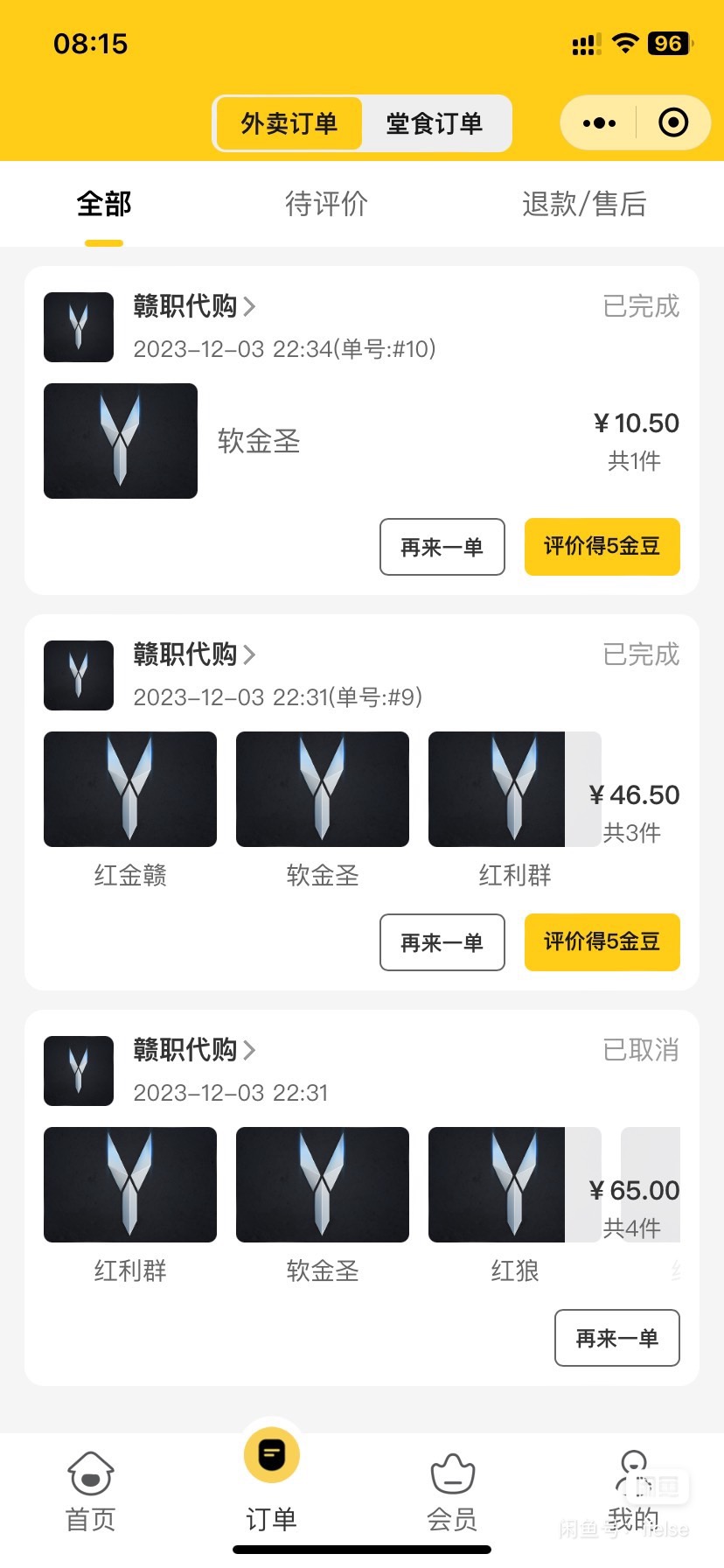This screenshot has height=1568, width=724.
Task: Select the 全部 tab
Action: click(x=103, y=204)
